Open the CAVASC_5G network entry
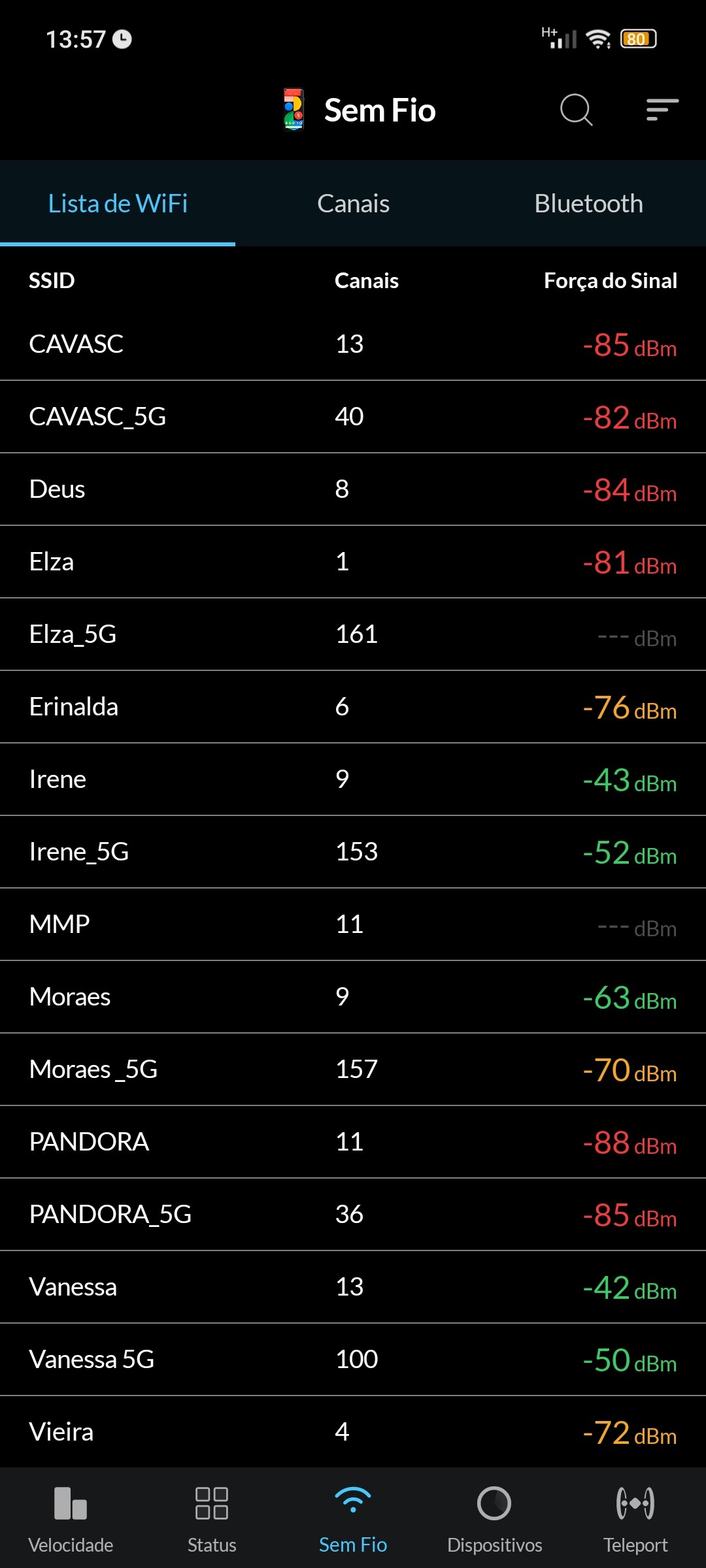Screen dimensions: 706x1568 (x=353, y=417)
